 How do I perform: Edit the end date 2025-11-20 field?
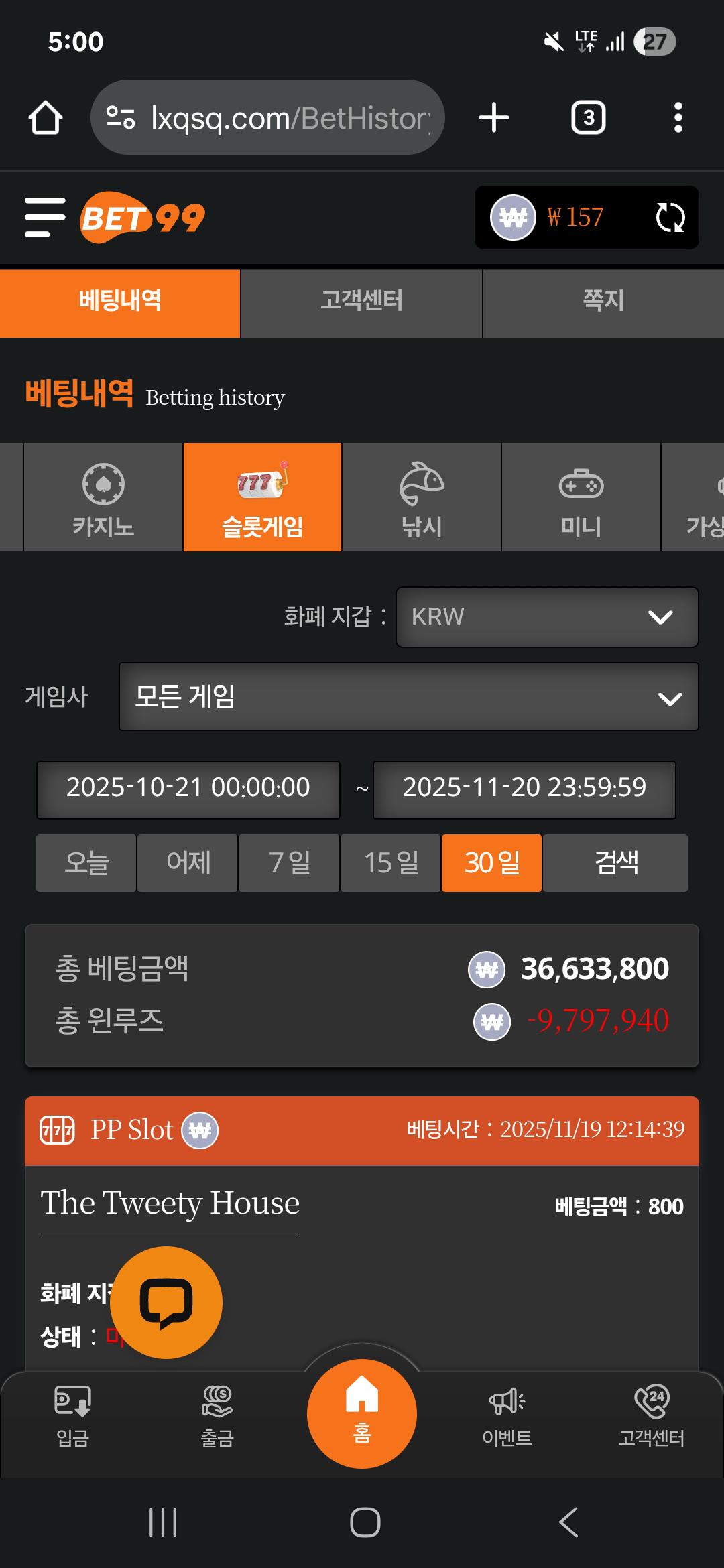click(x=524, y=788)
